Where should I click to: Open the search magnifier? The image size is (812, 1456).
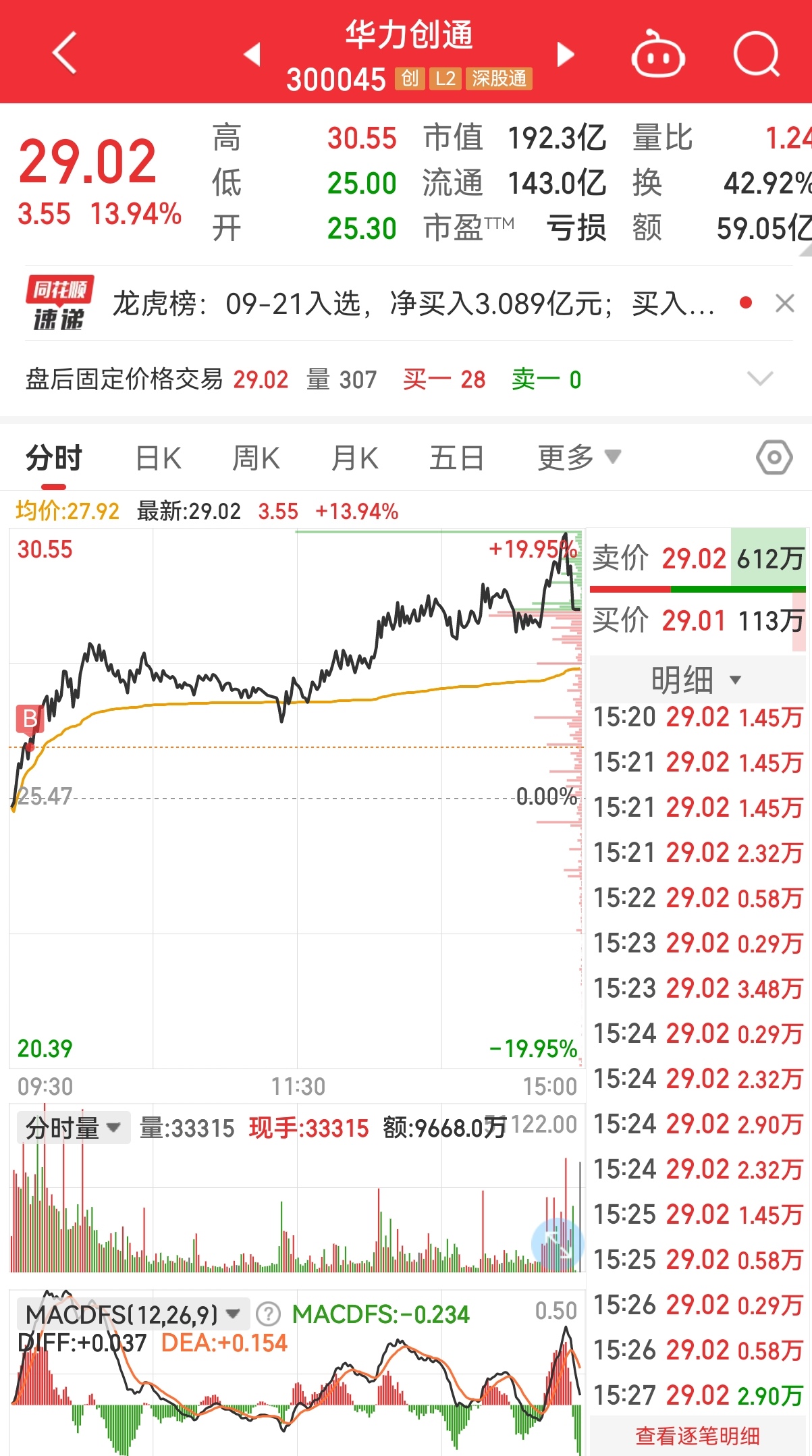click(757, 54)
